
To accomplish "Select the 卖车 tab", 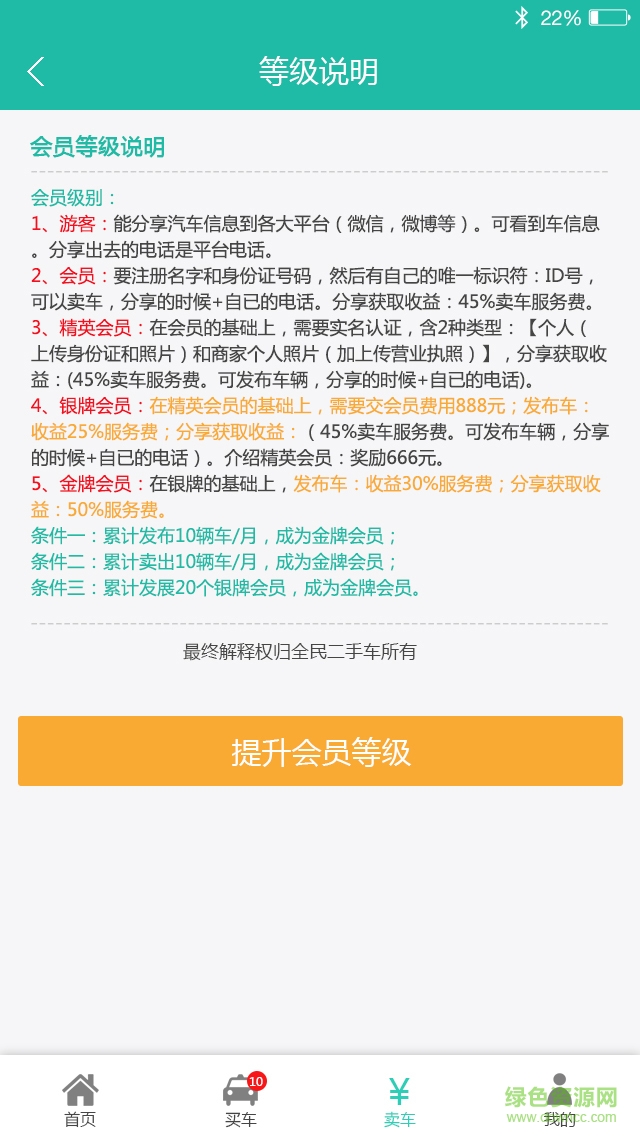I will click(x=399, y=1099).
